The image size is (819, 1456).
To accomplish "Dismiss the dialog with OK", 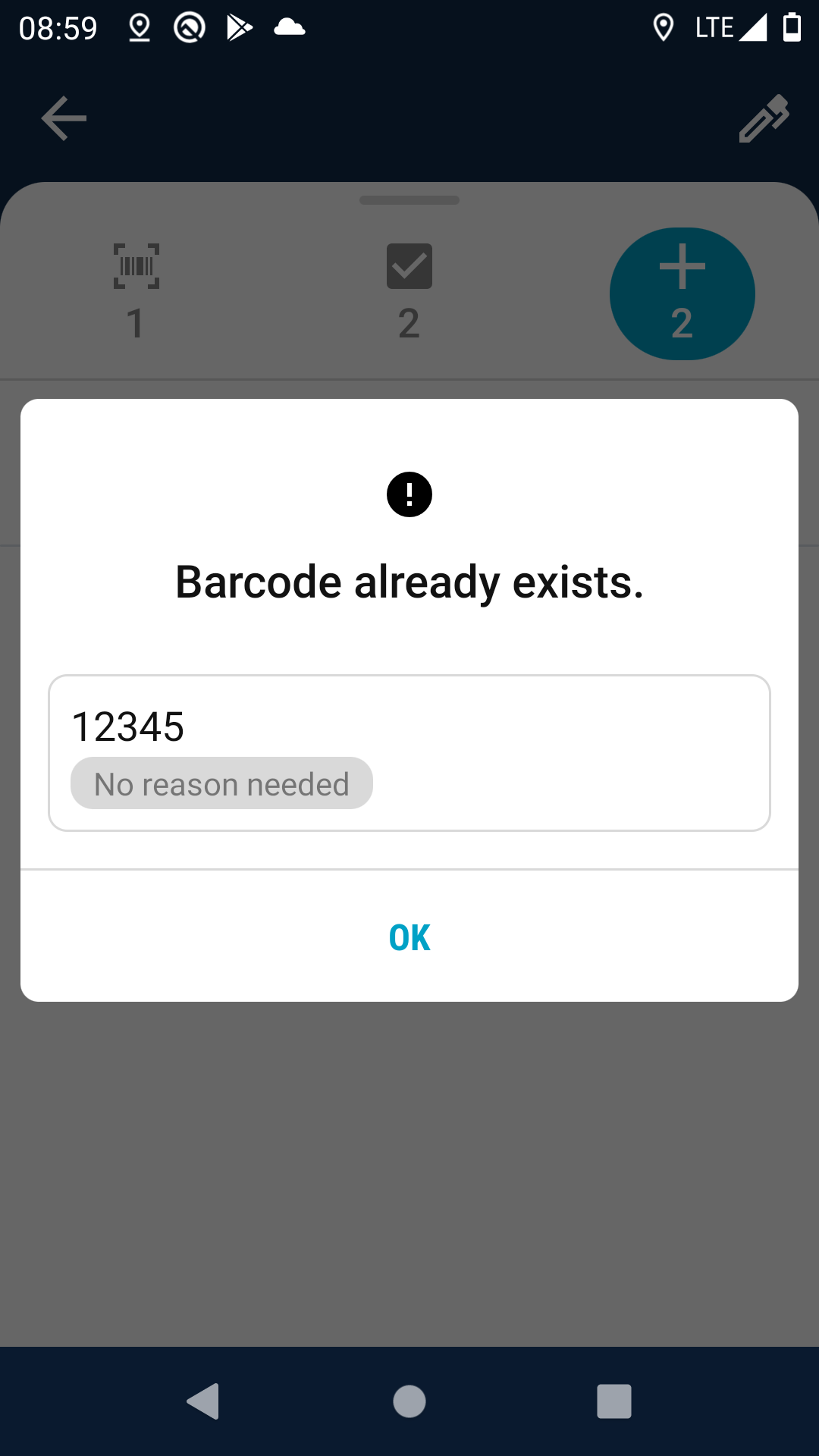I will [409, 938].
